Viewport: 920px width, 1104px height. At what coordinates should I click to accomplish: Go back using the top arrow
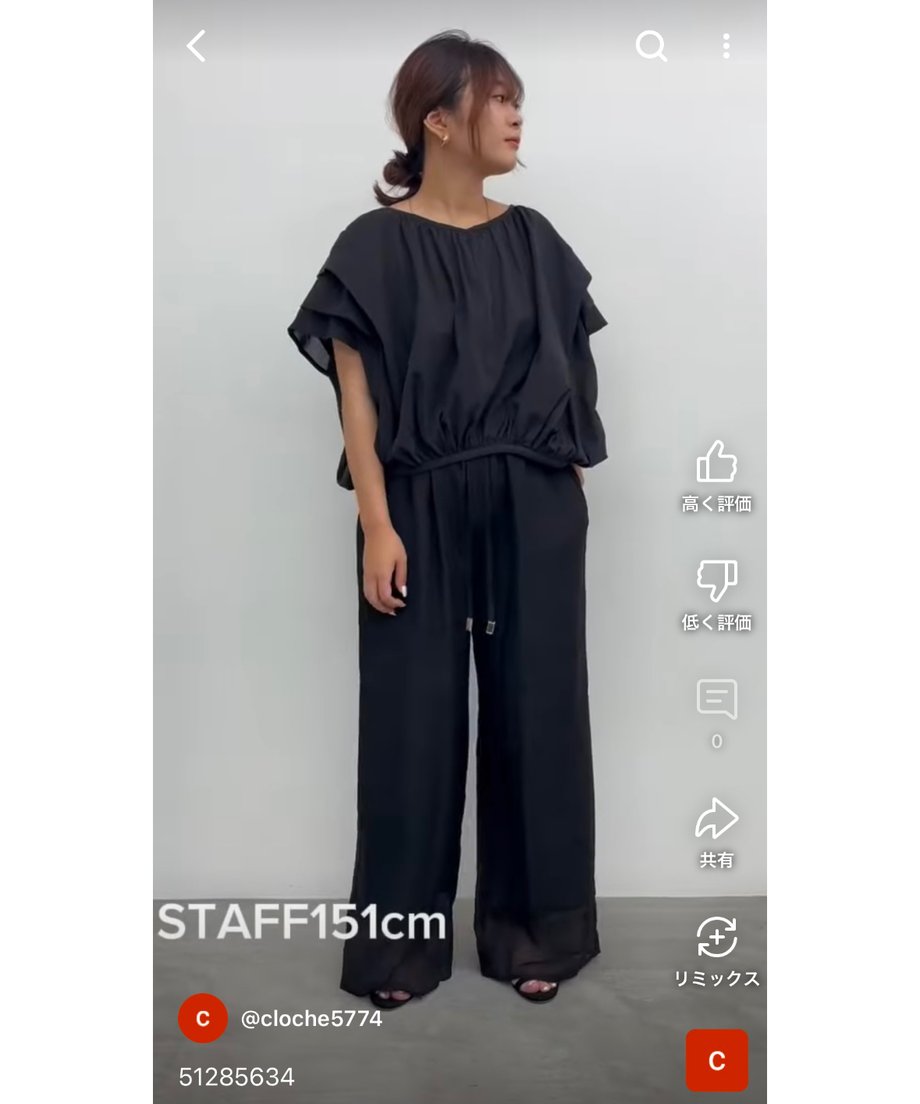(196, 46)
